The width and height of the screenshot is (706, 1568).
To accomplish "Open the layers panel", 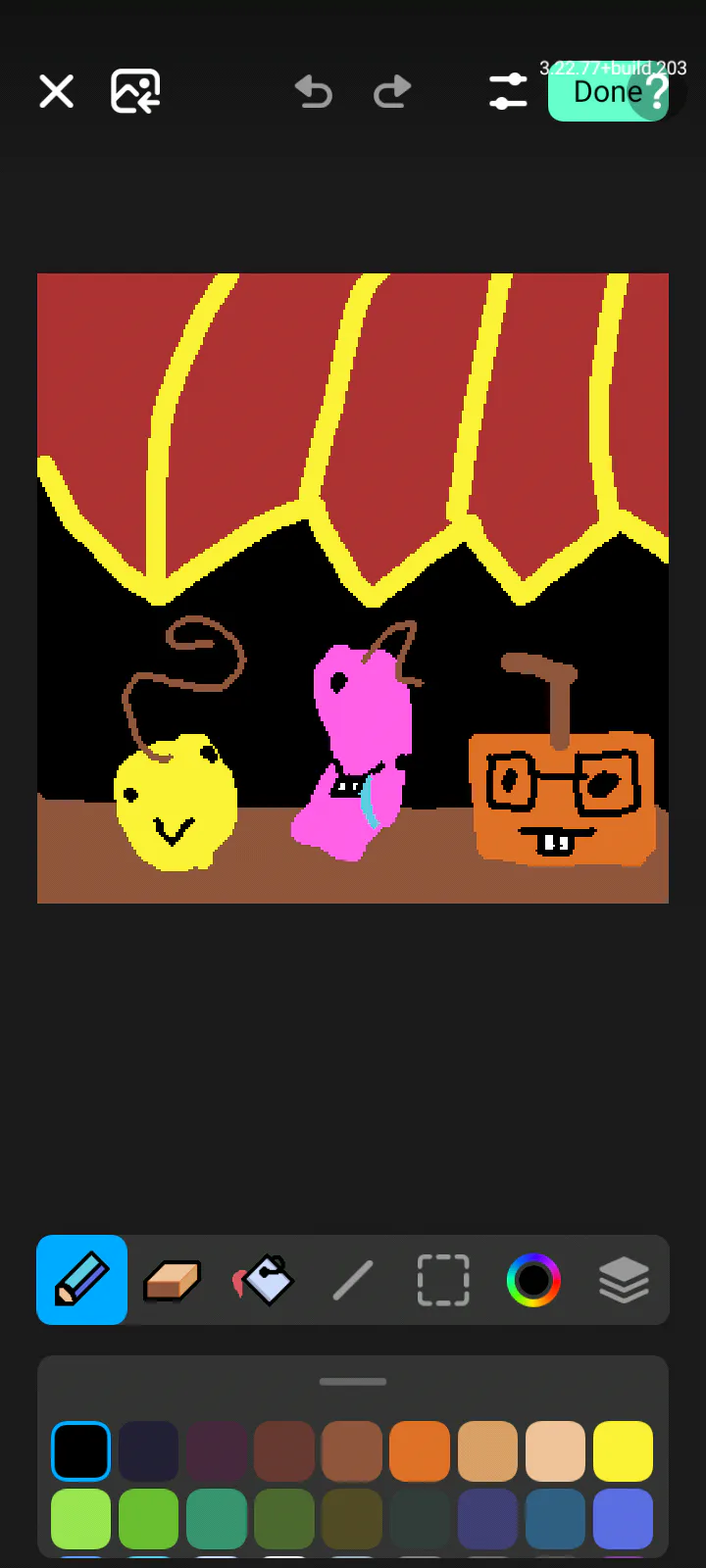I will pos(624,1280).
